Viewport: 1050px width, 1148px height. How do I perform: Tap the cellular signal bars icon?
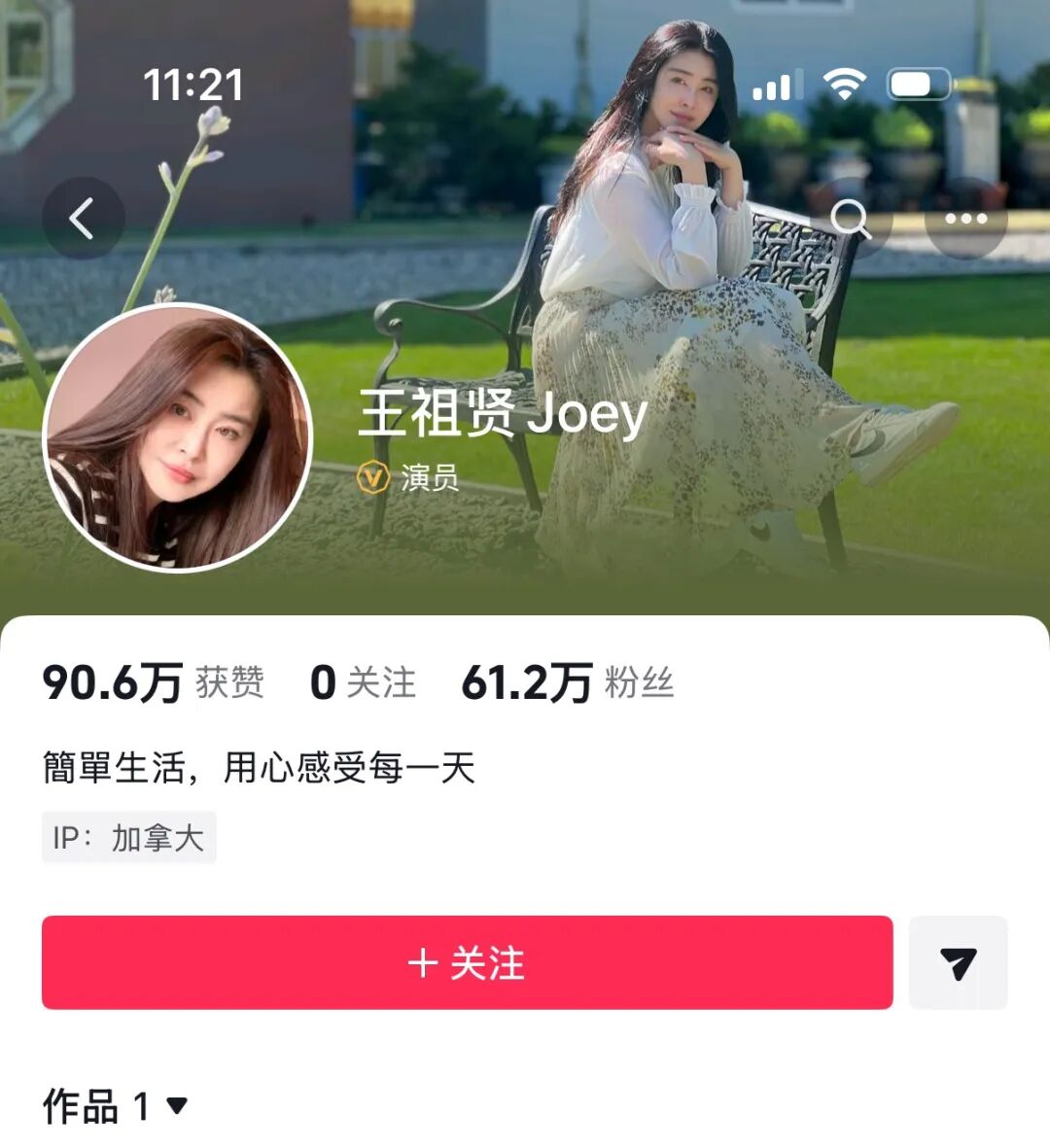tap(775, 86)
